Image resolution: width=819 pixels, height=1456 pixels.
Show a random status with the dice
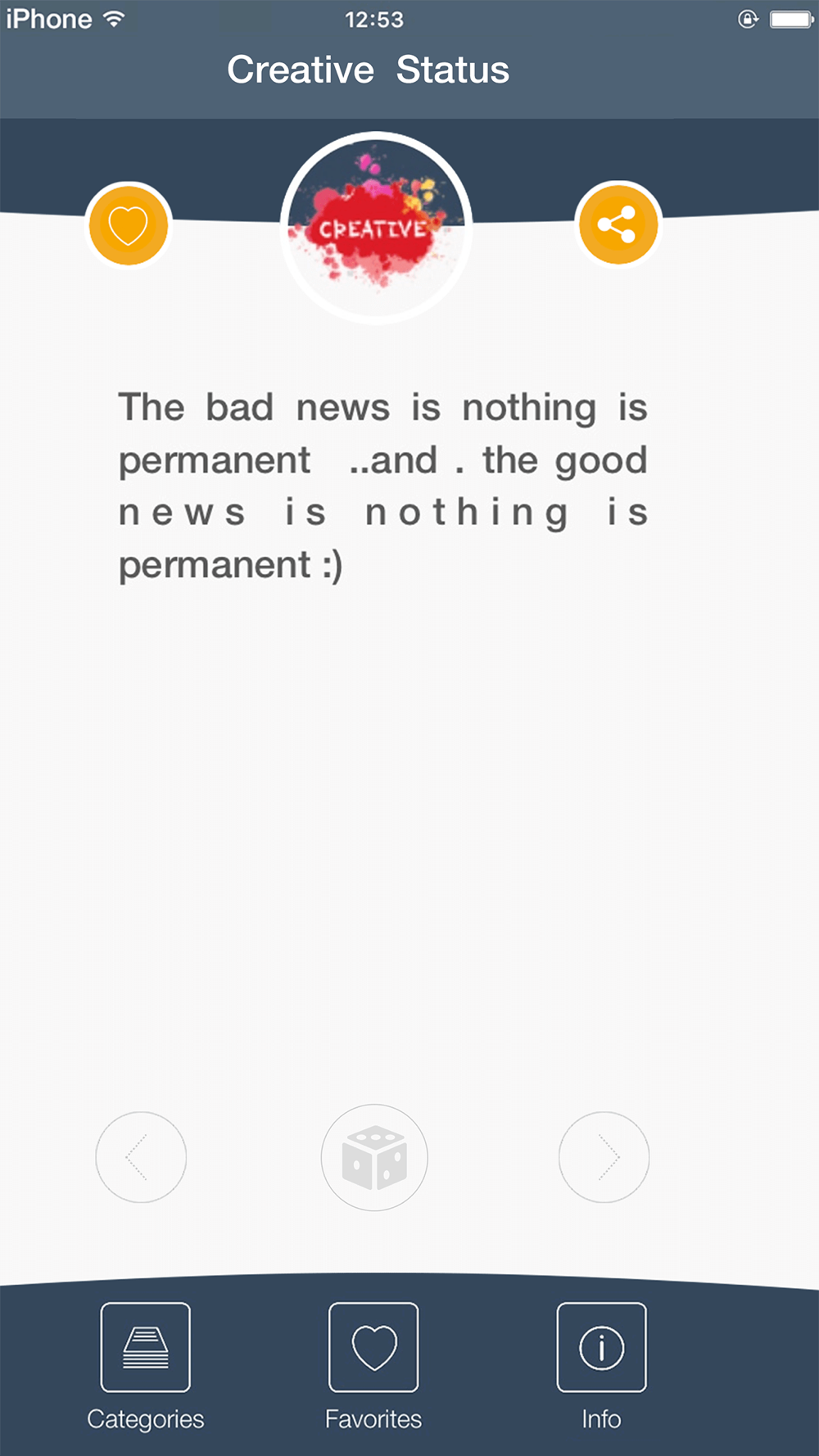click(x=374, y=1157)
